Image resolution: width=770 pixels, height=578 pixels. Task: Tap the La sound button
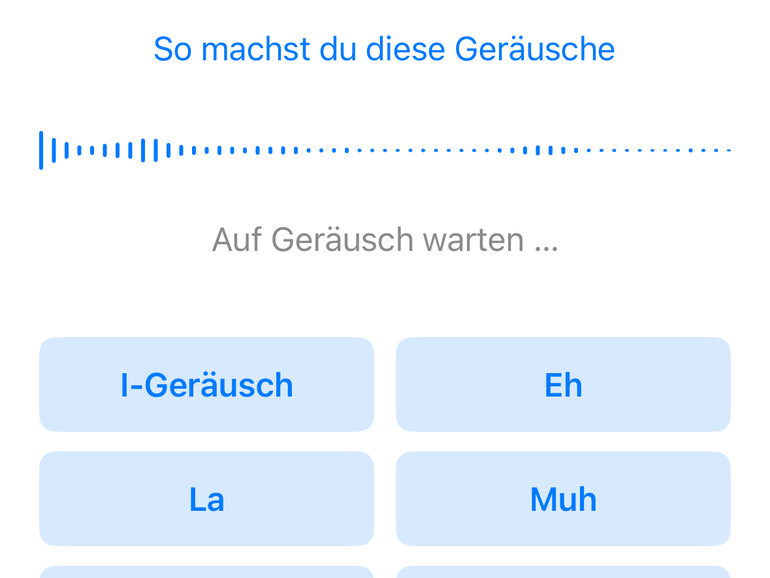[206, 499]
